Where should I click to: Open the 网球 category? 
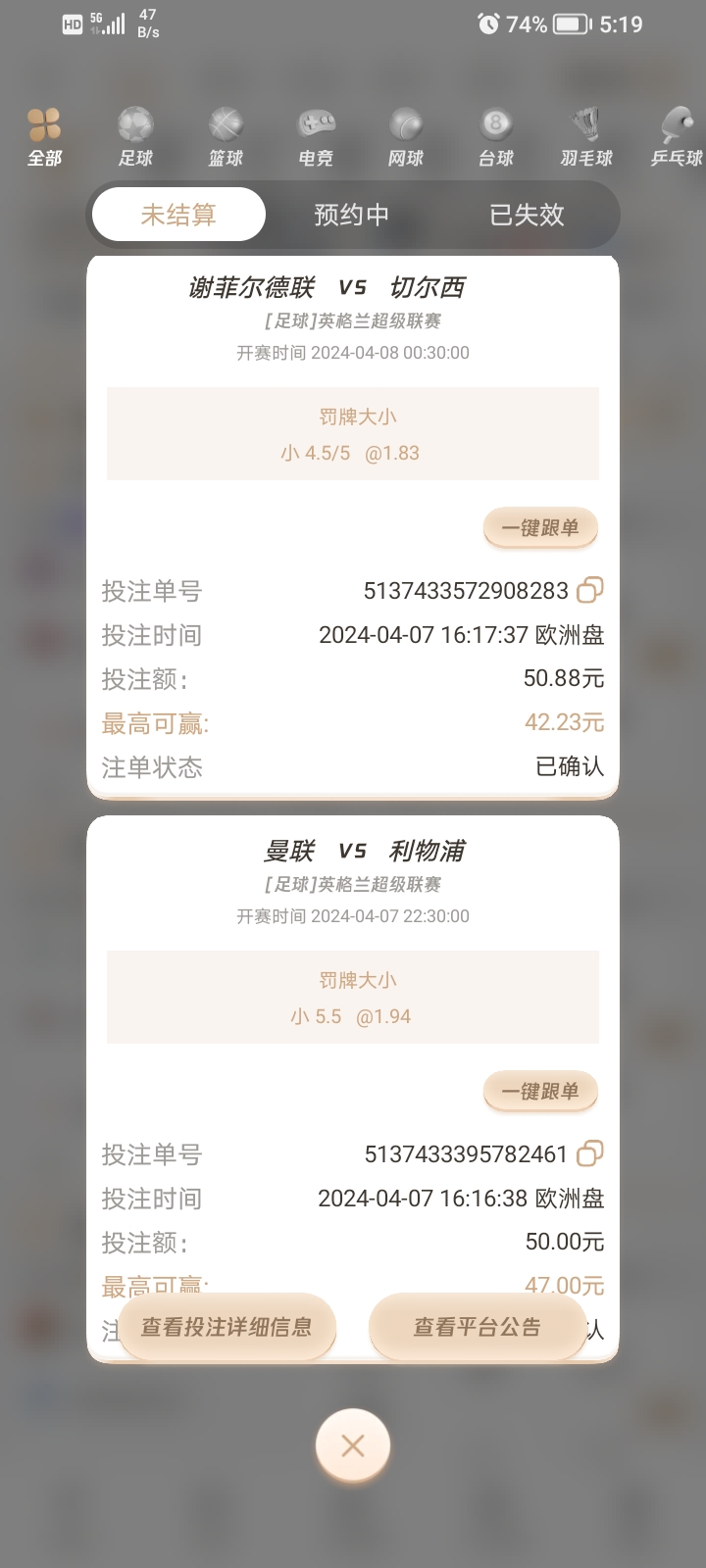[x=406, y=137]
